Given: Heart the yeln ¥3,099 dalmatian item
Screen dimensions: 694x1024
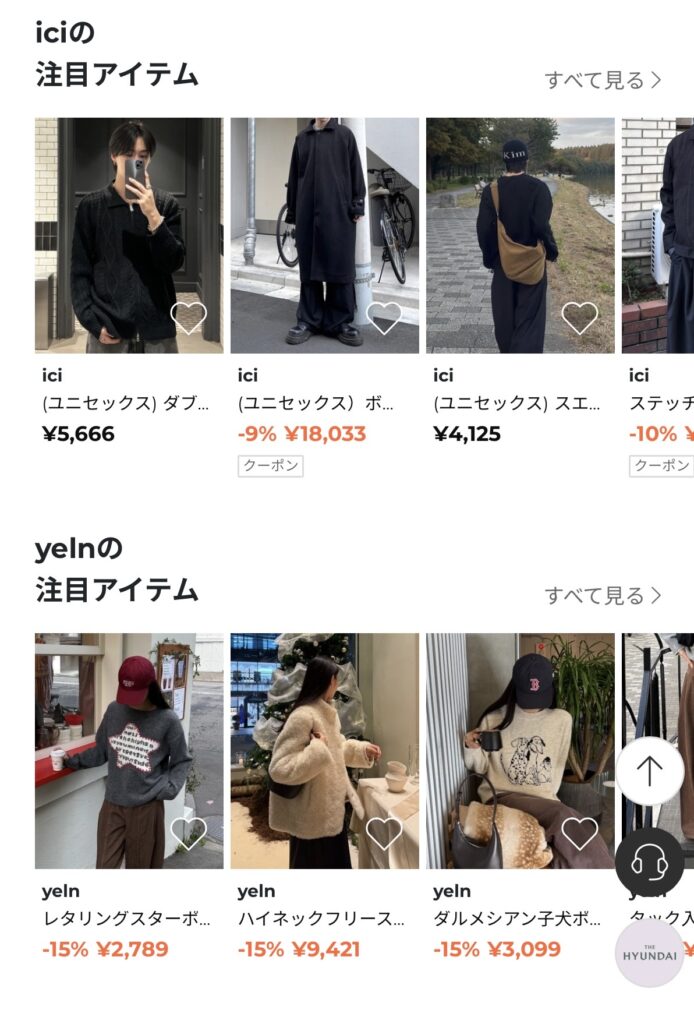Looking at the screenshot, I should (x=579, y=833).
